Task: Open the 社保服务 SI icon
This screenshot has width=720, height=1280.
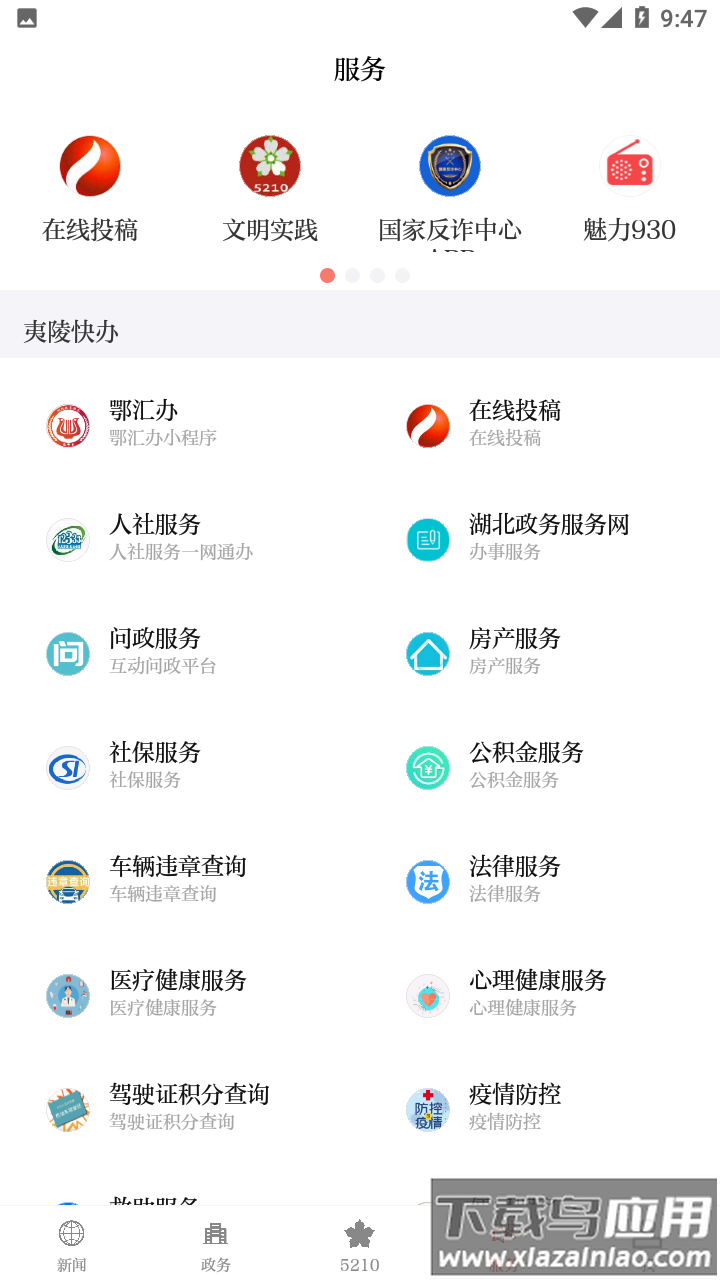Action: pyautogui.click(x=68, y=766)
